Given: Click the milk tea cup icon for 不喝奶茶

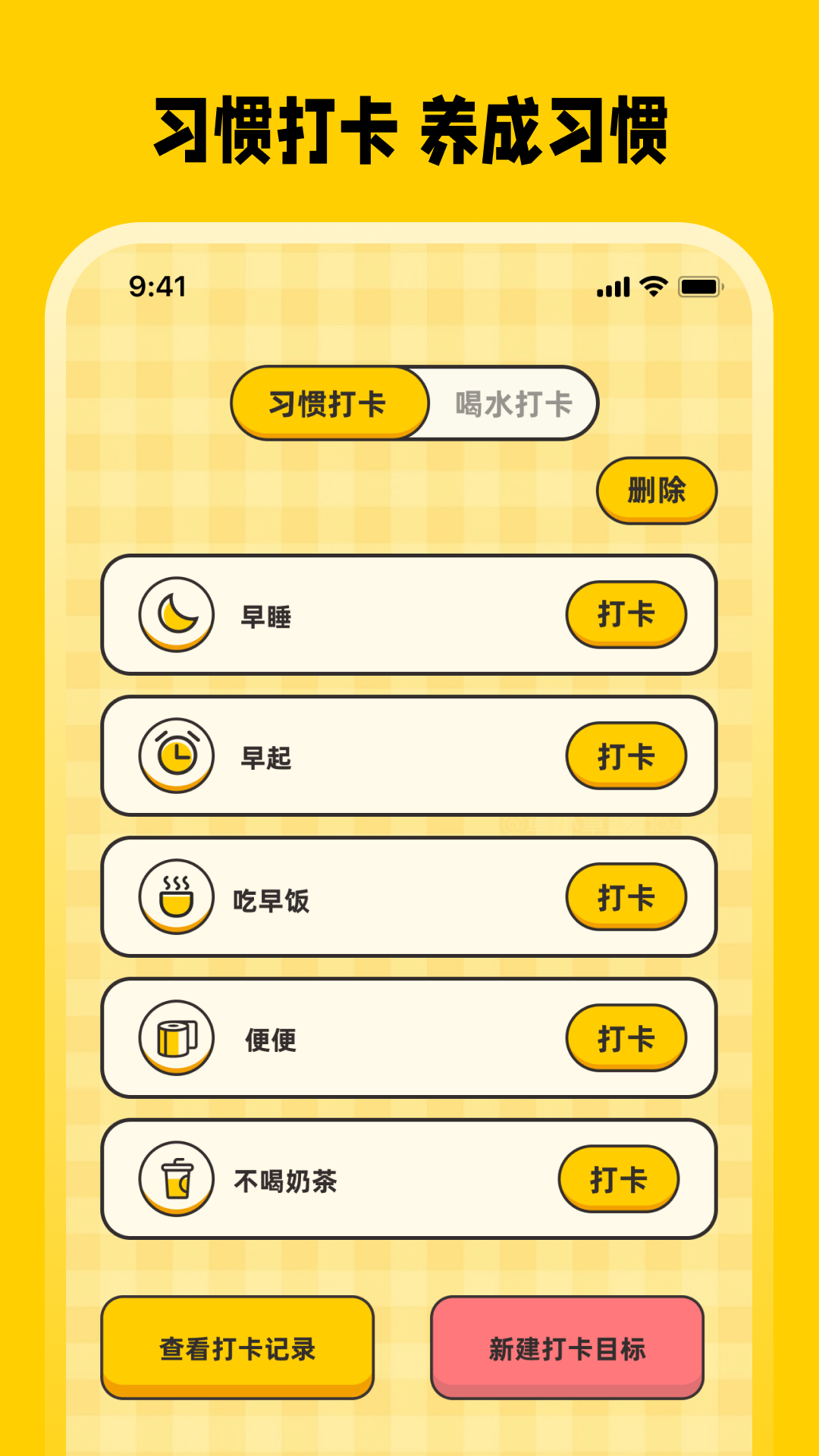Looking at the screenshot, I should [177, 1178].
